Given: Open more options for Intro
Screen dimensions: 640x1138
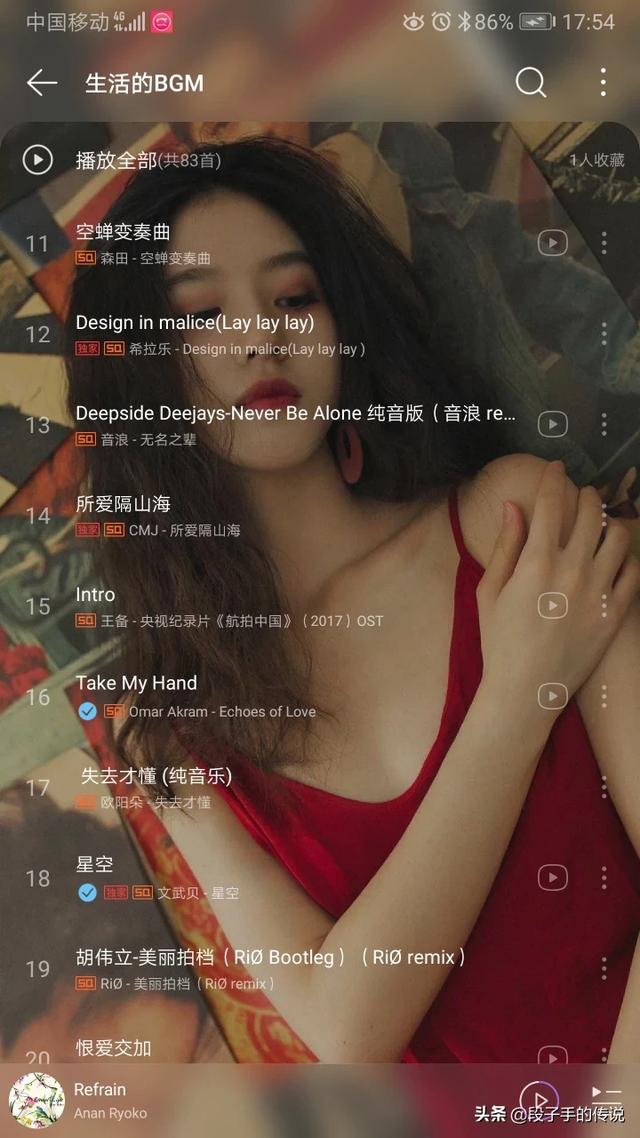Looking at the screenshot, I should coord(603,606).
